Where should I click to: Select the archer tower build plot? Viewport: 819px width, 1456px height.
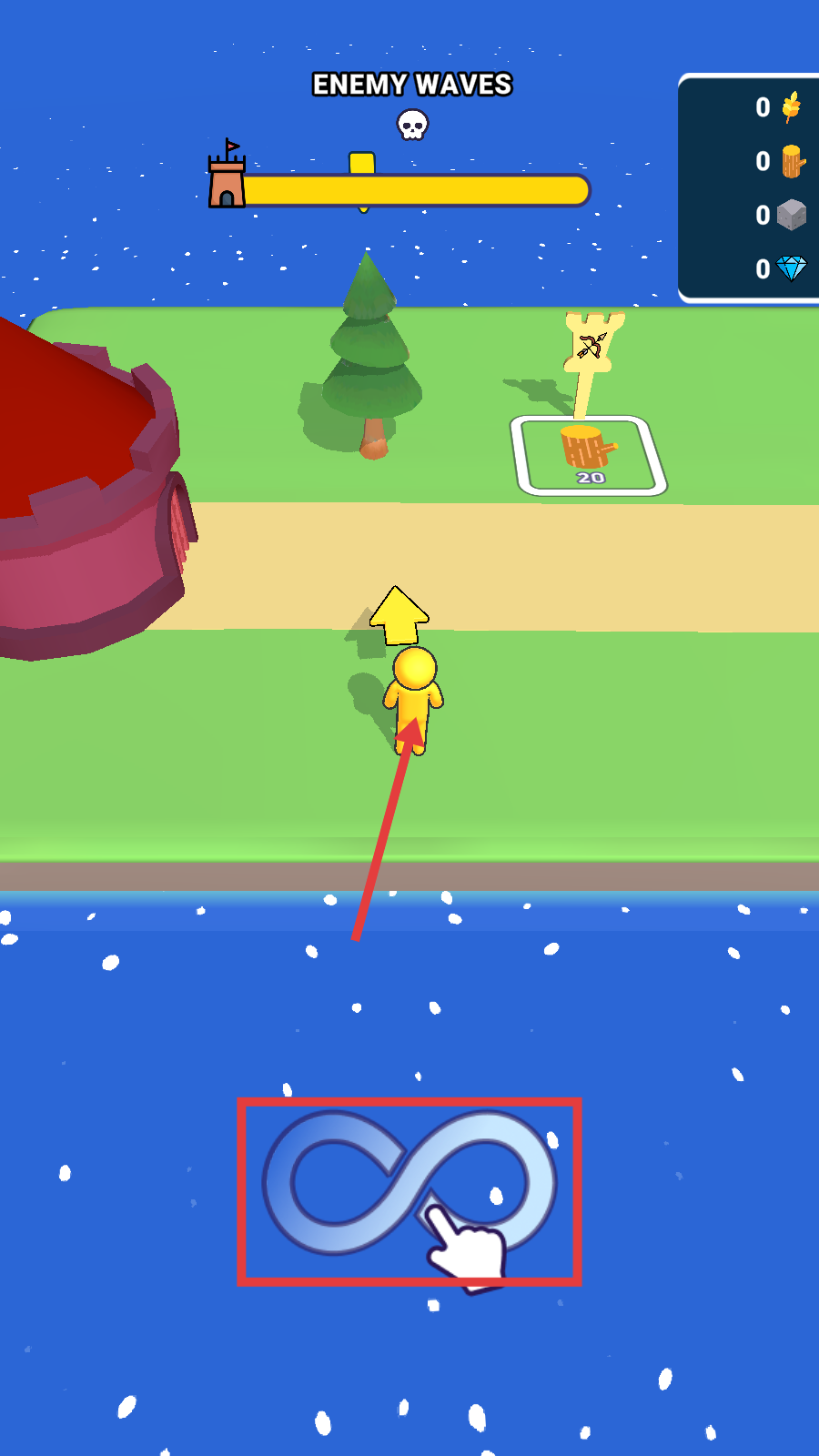click(x=589, y=455)
